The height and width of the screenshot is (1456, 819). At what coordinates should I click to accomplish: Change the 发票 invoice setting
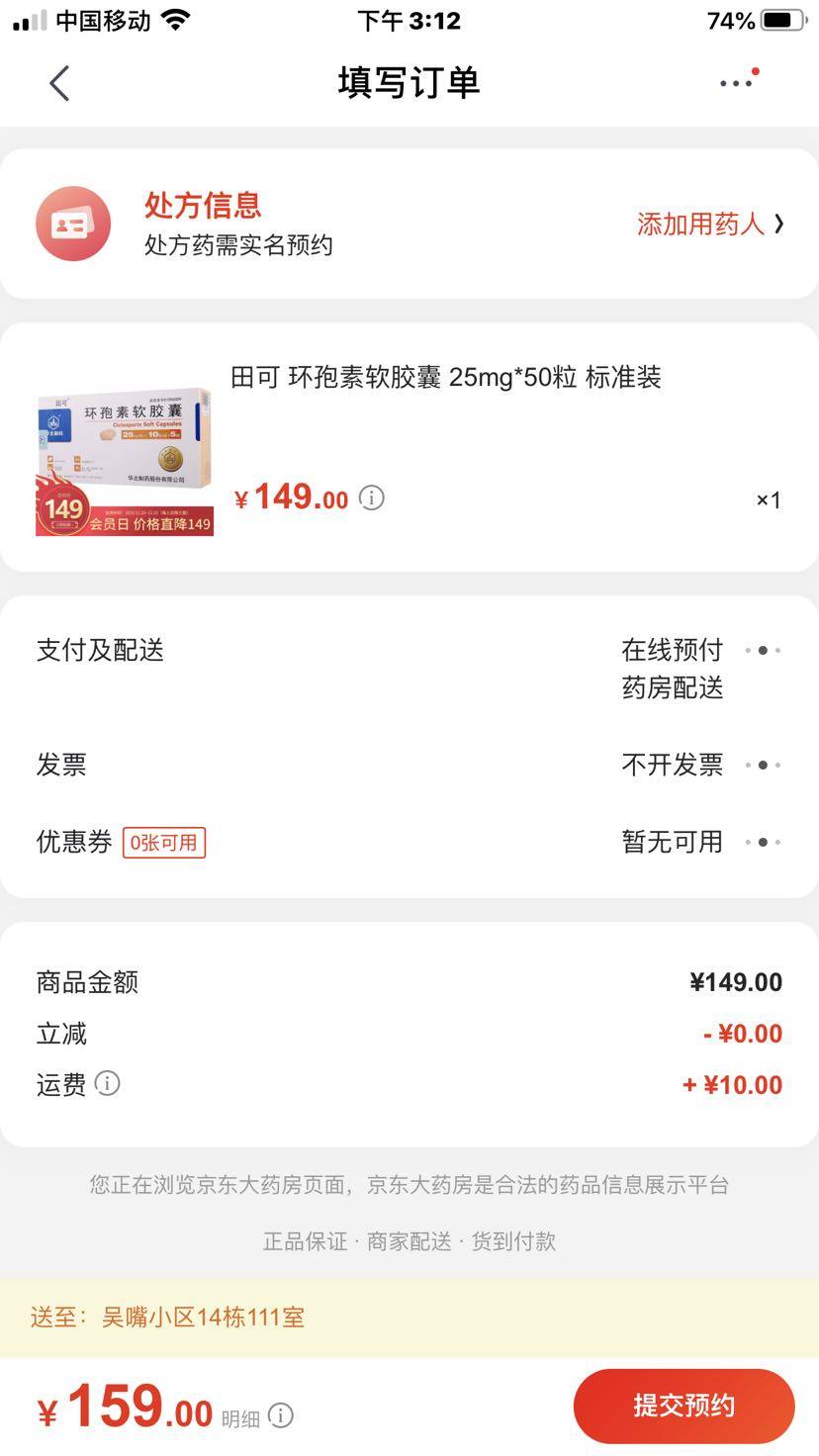[763, 765]
